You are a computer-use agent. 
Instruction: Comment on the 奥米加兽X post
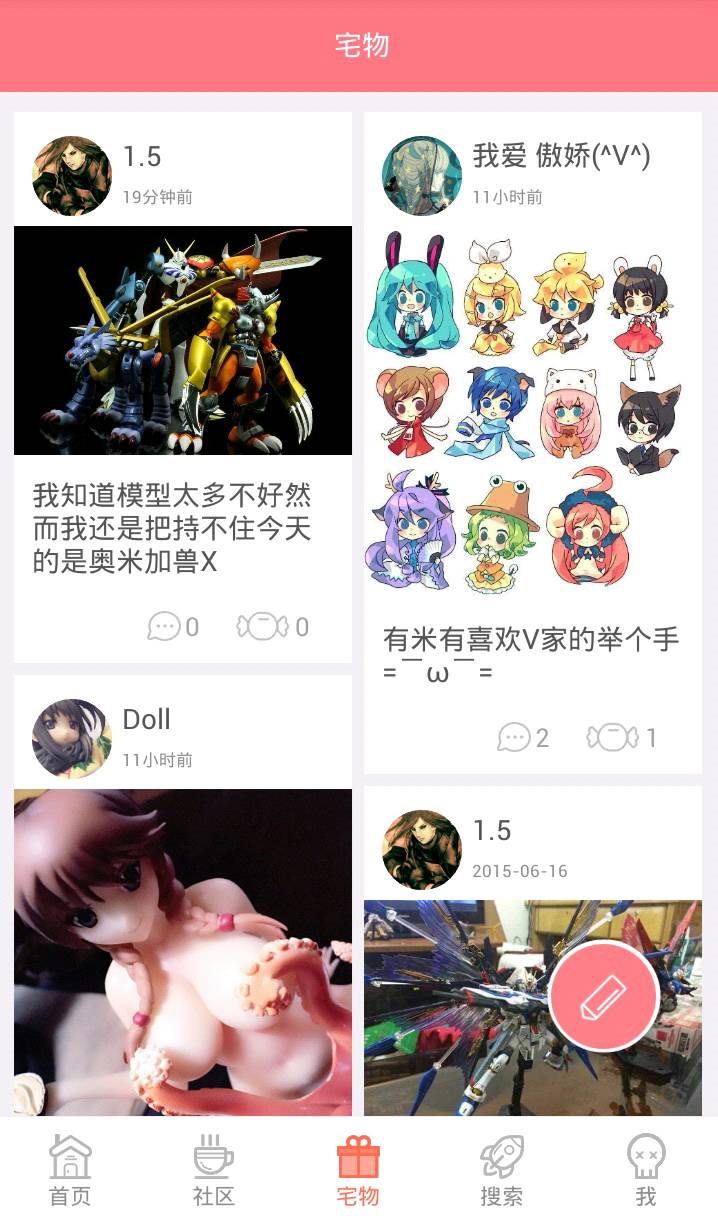(172, 627)
